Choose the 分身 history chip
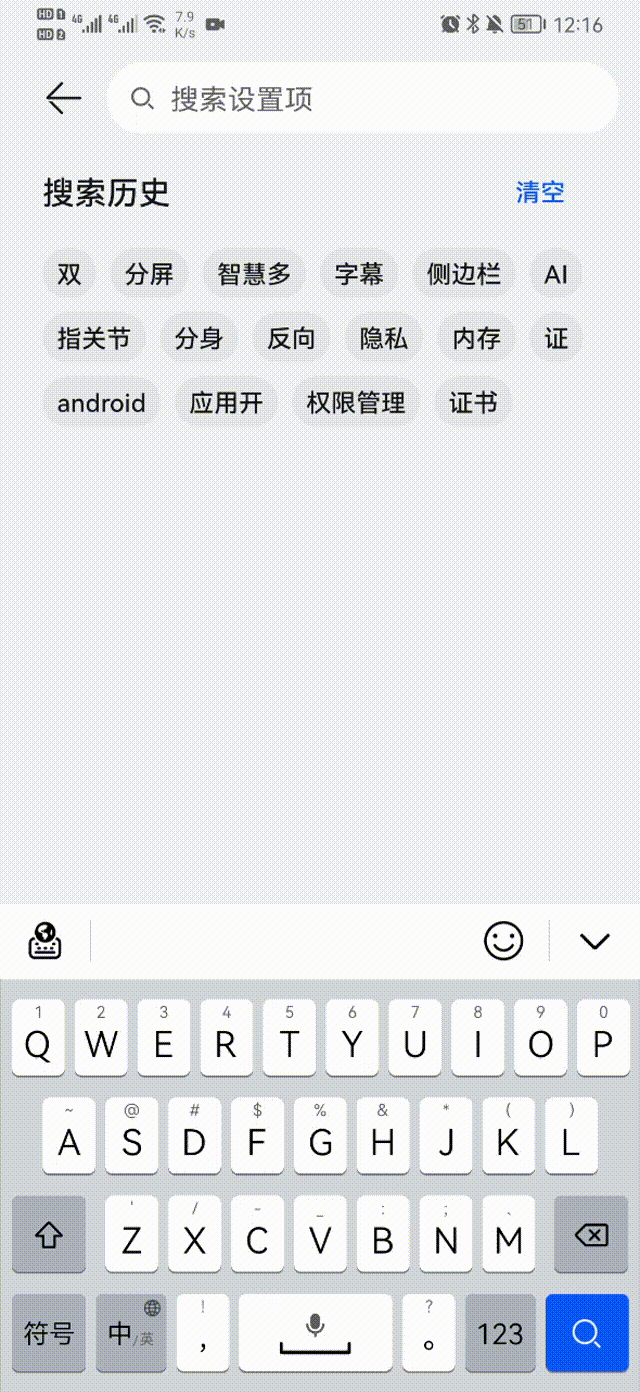 coord(199,338)
